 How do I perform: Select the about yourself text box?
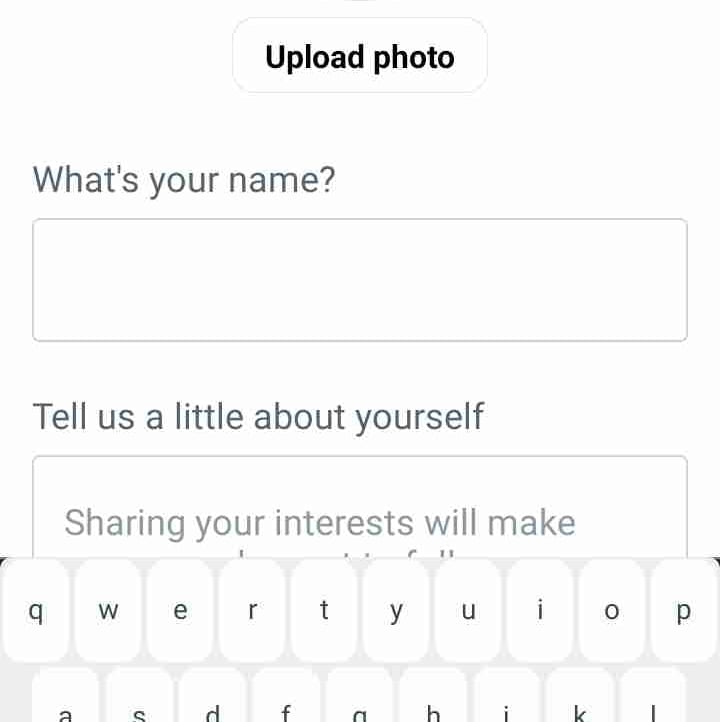360,508
